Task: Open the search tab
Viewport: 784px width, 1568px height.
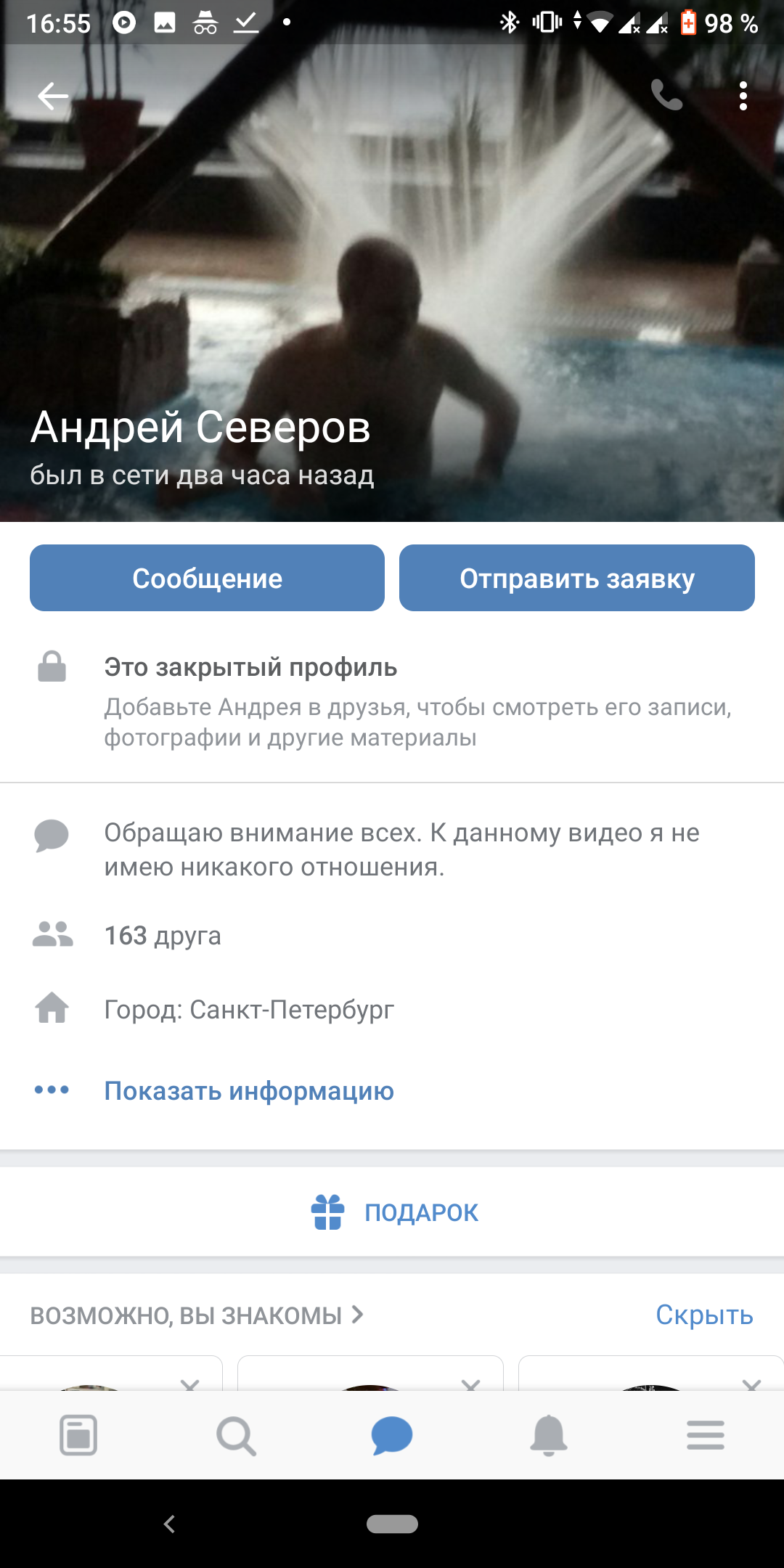Action: (x=236, y=1435)
